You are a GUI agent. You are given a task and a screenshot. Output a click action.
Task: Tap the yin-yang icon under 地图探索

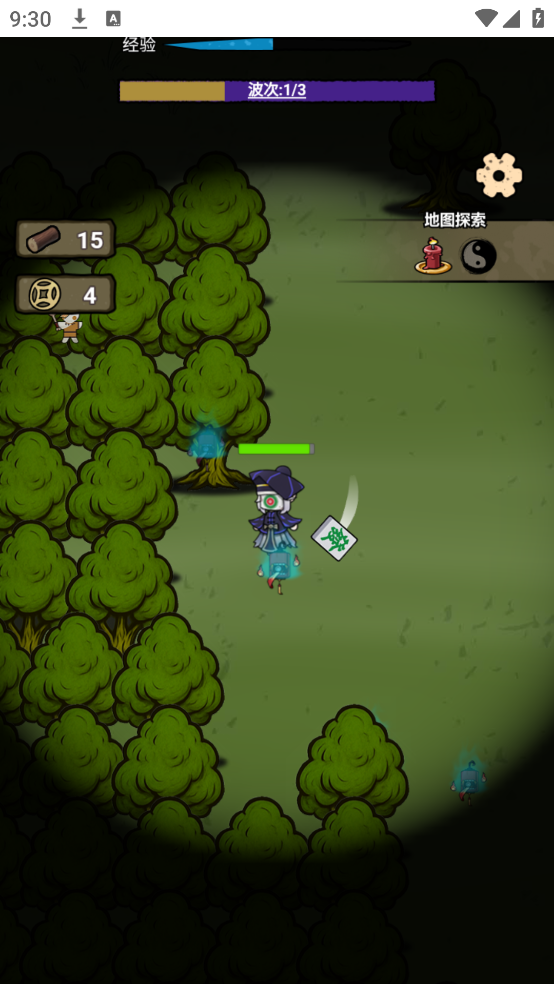(x=479, y=256)
